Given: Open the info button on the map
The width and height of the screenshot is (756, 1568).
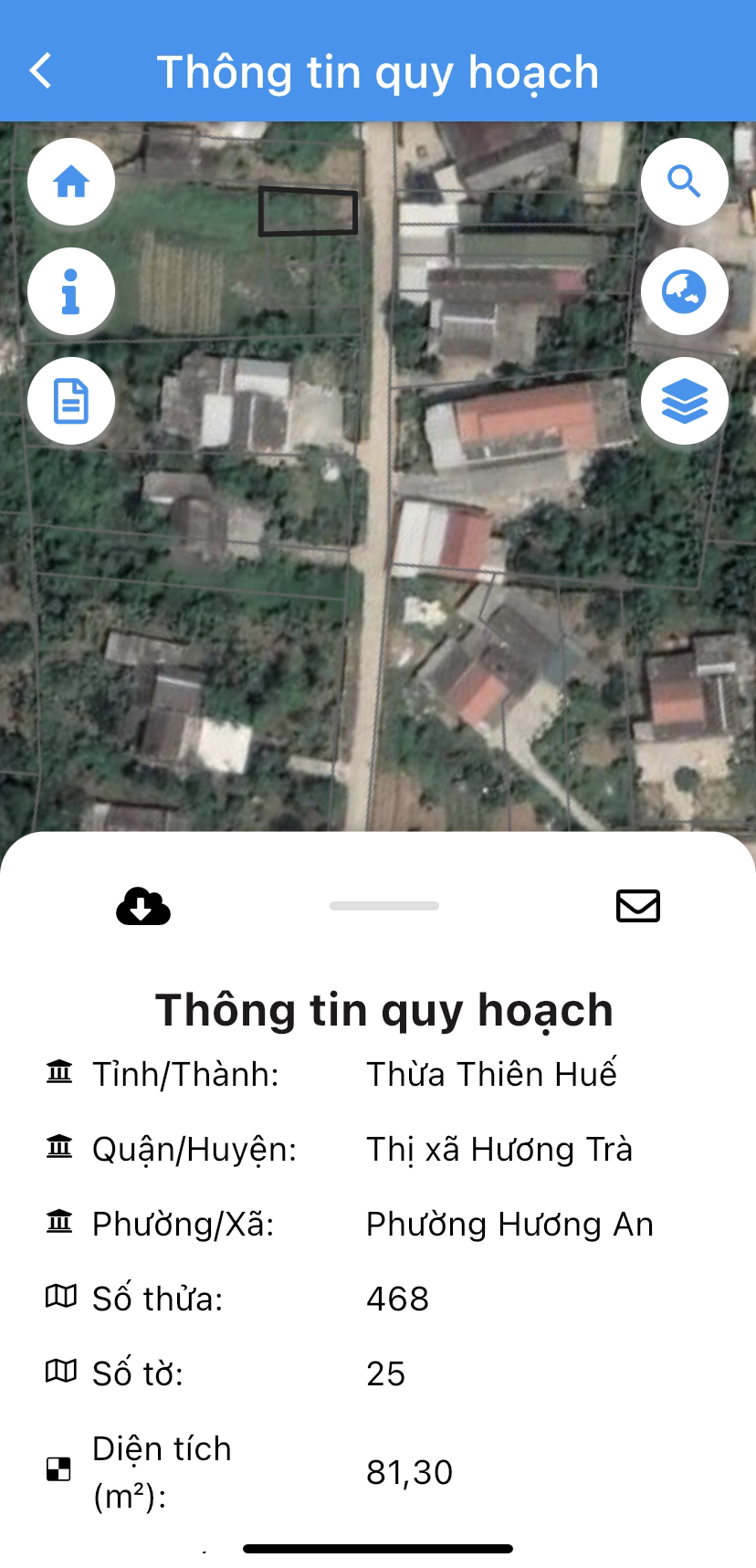Looking at the screenshot, I should pyautogui.click(x=71, y=291).
